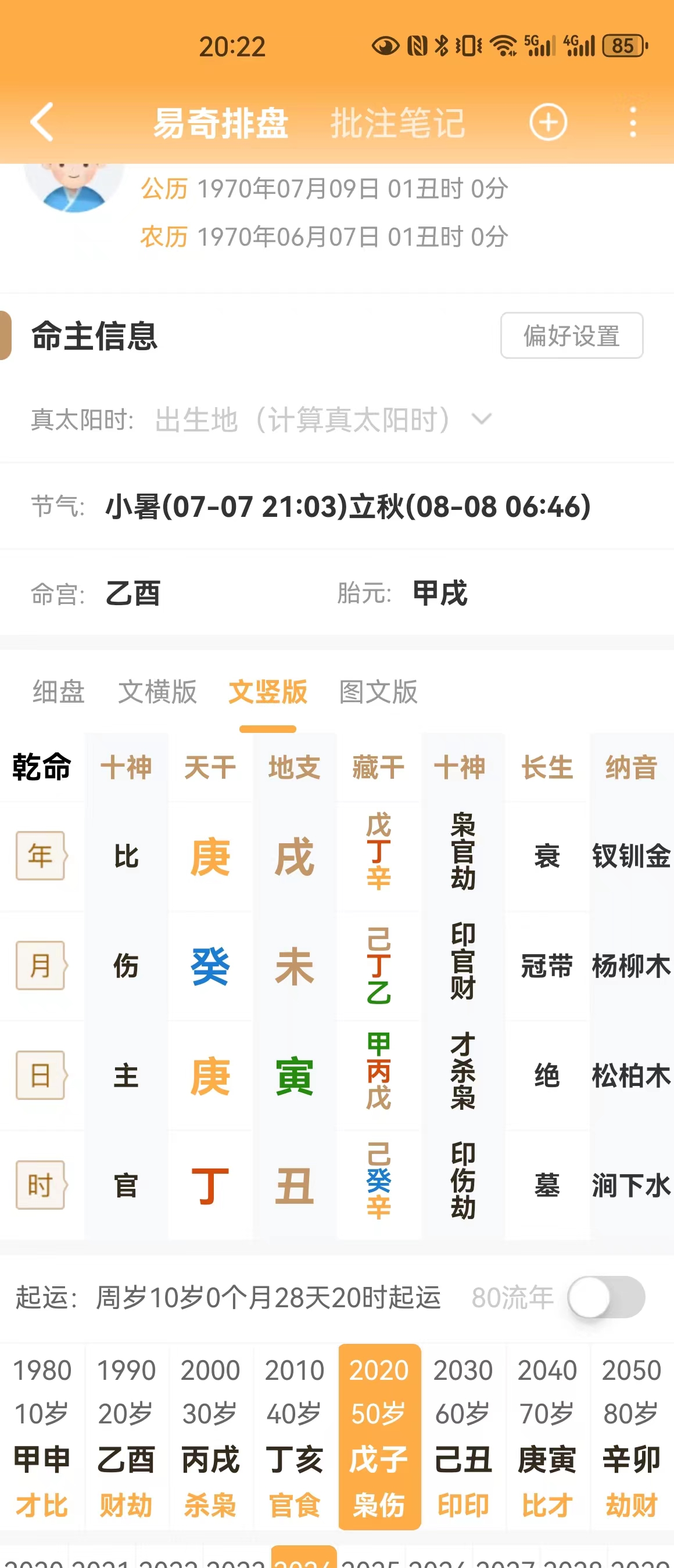Toggle the 80流年 switch
Image resolution: width=674 pixels, height=1568 pixels.
click(606, 1297)
